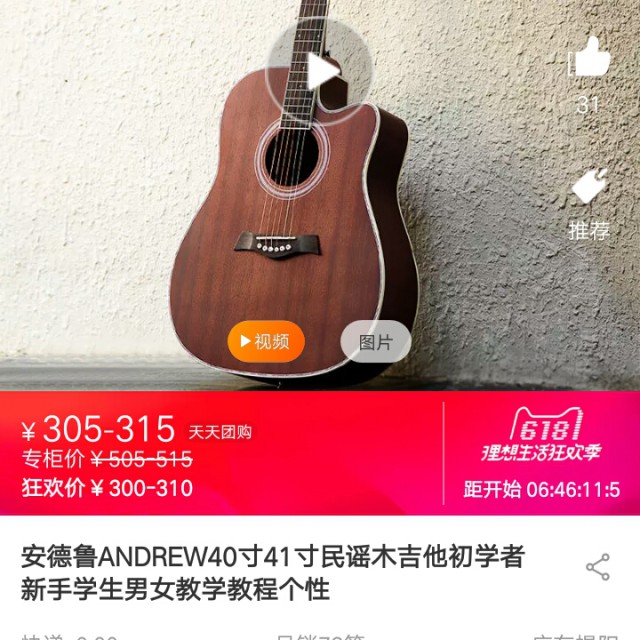
Task: Switch to the 图片 pictures view
Action: pyautogui.click(x=376, y=342)
